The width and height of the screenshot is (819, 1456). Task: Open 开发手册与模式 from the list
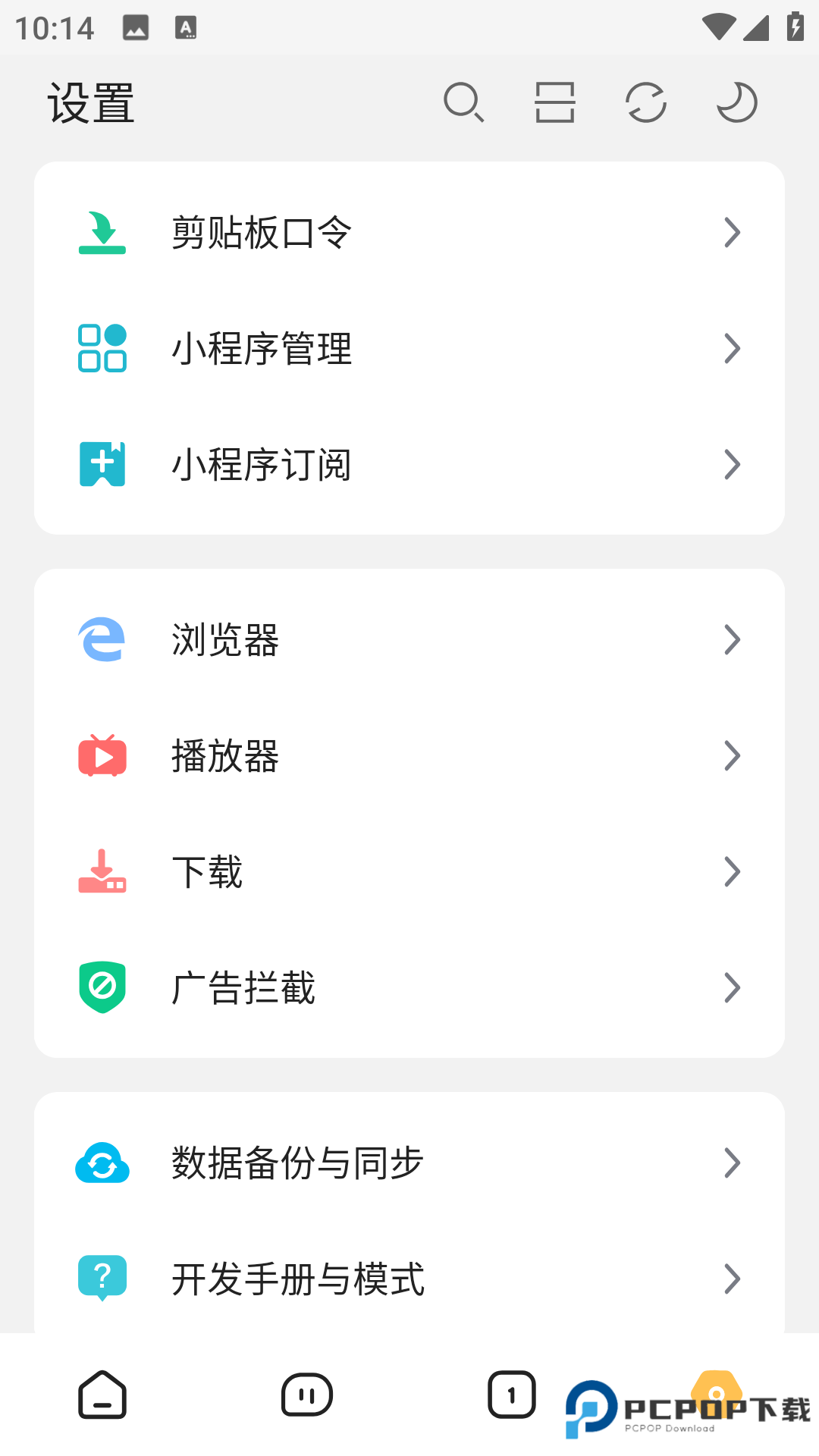pos(409,1279)
